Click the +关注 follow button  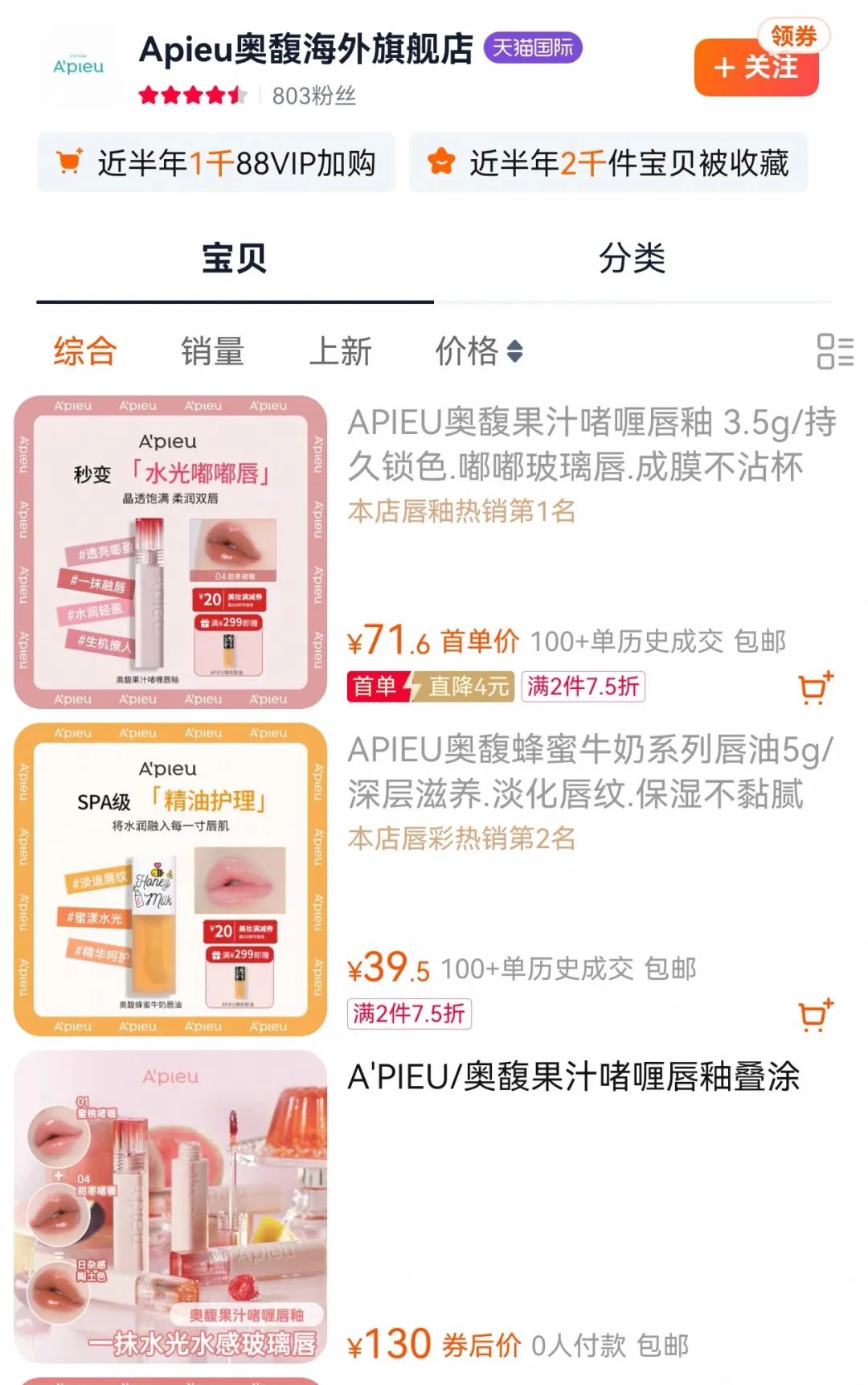coord(754,69)
